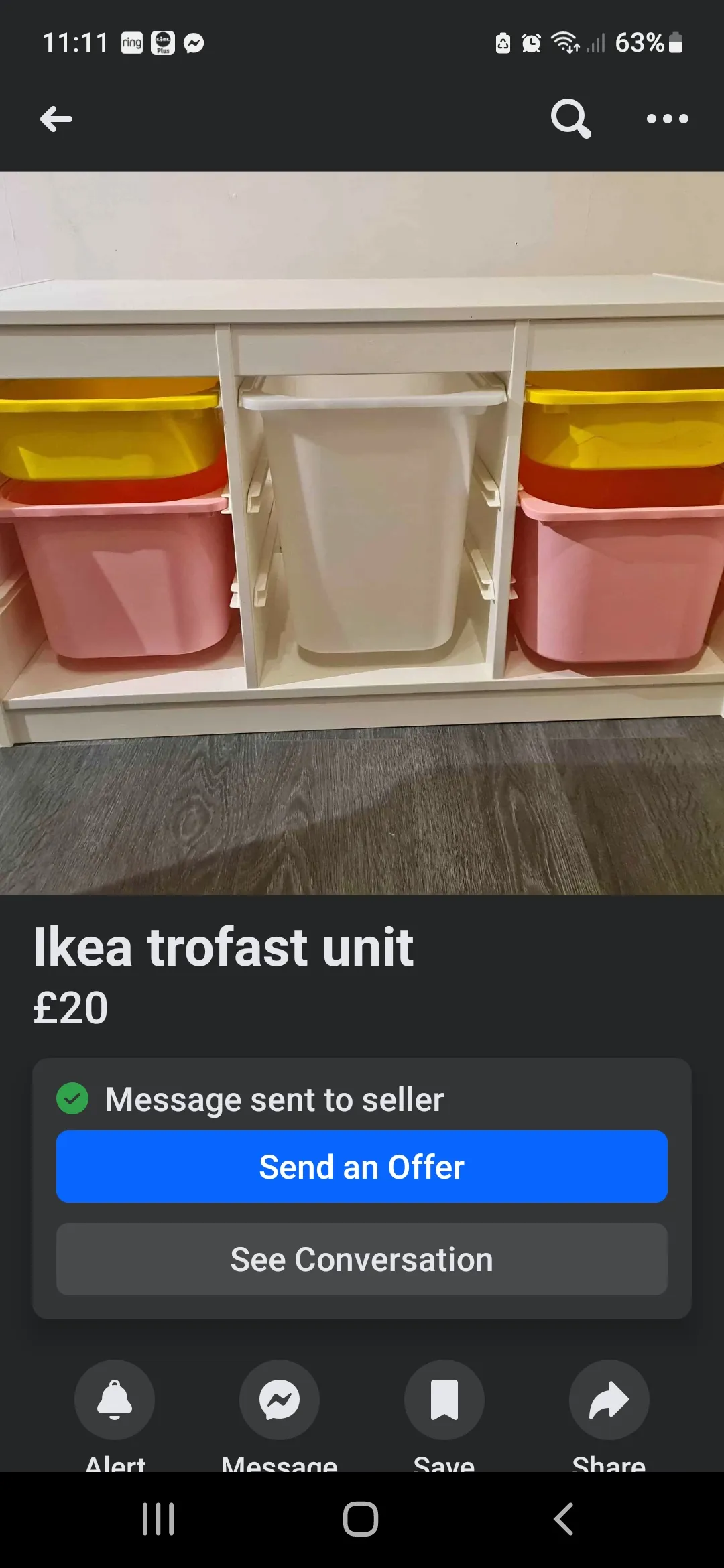Open See Conversation with the seller
The width and height of the screenshot is (724, 1568).
click(362, 1259)
